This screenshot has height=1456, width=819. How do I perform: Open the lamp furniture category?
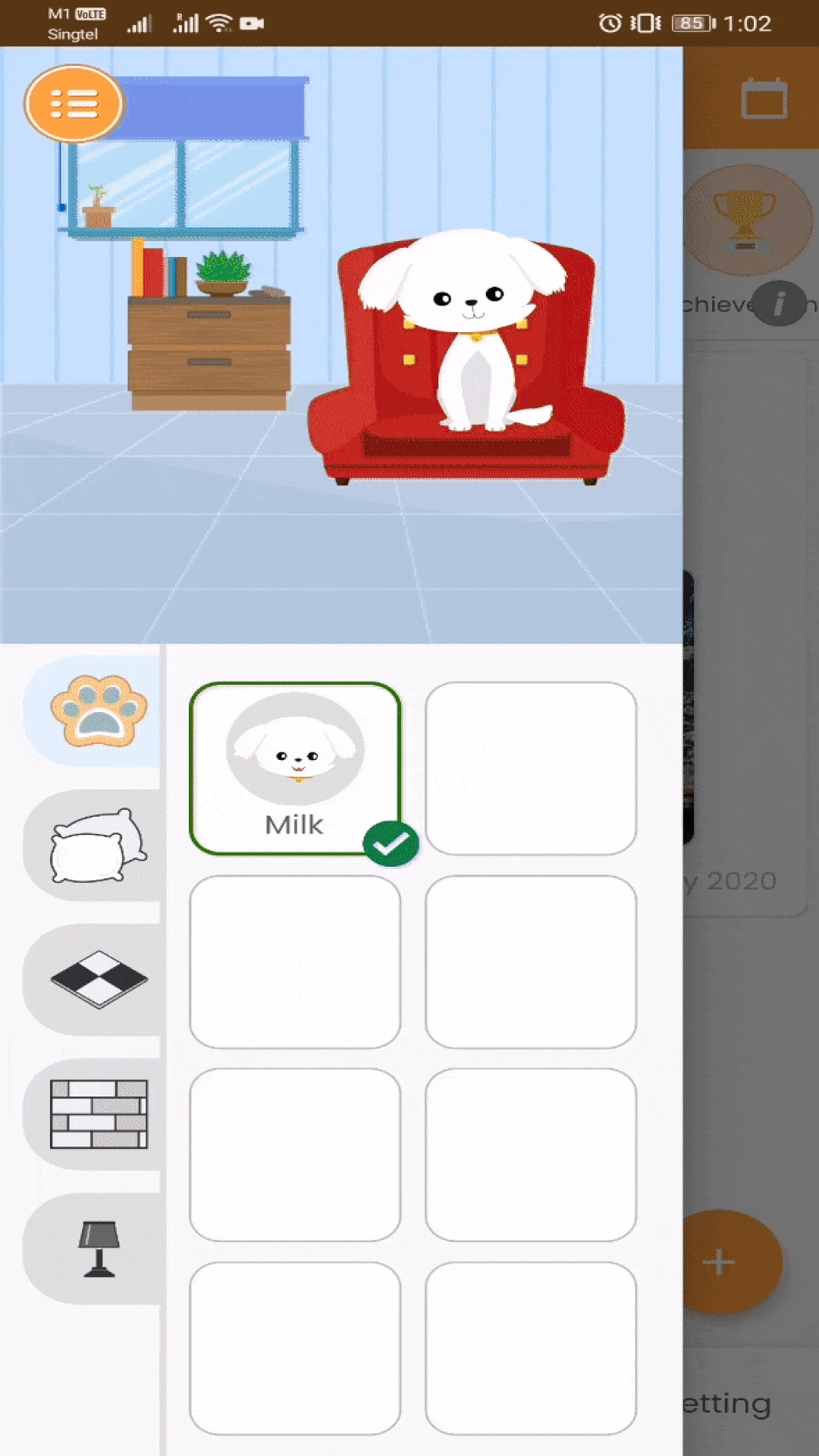pos(97,1248)
